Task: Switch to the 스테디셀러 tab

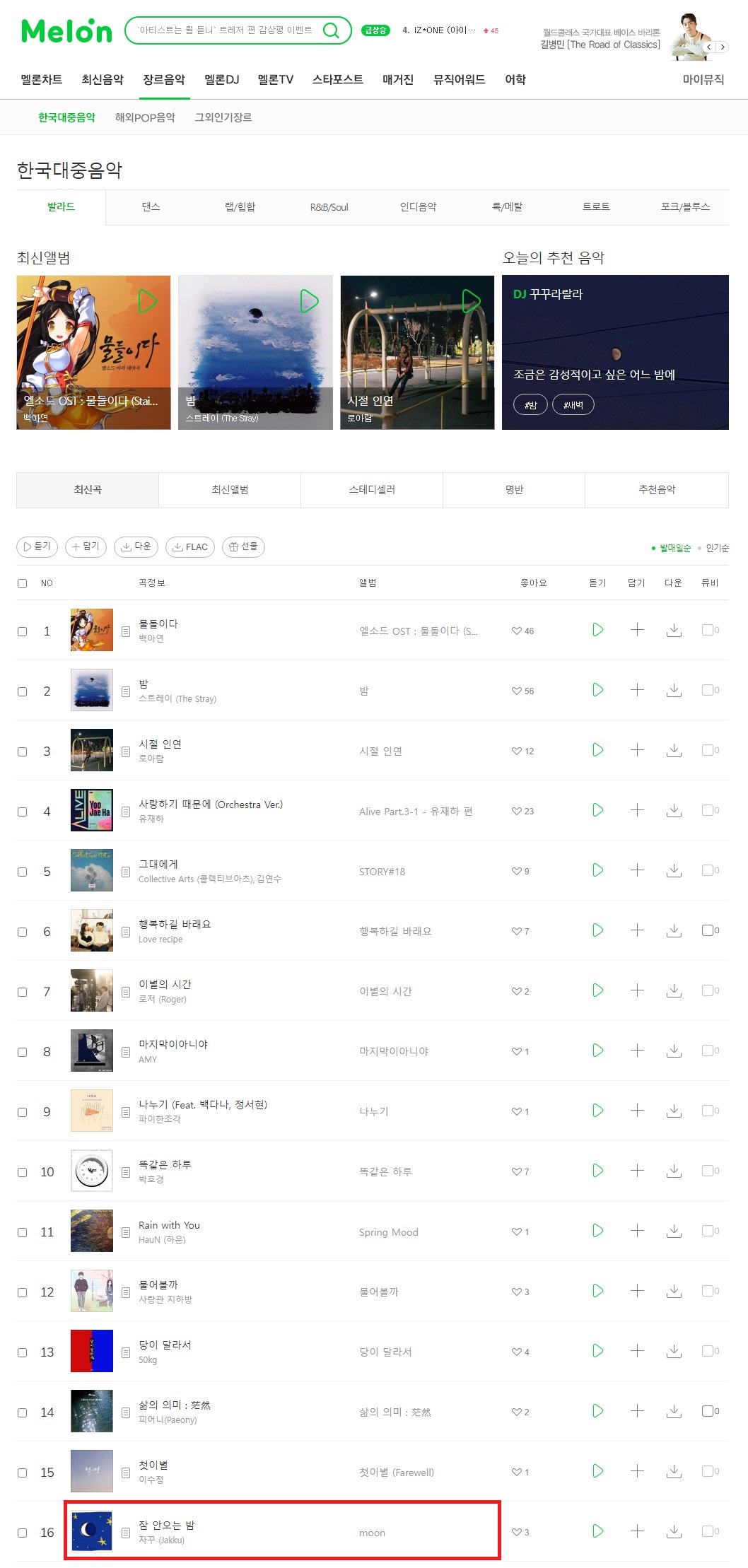Action: click(x=372, y=490)
